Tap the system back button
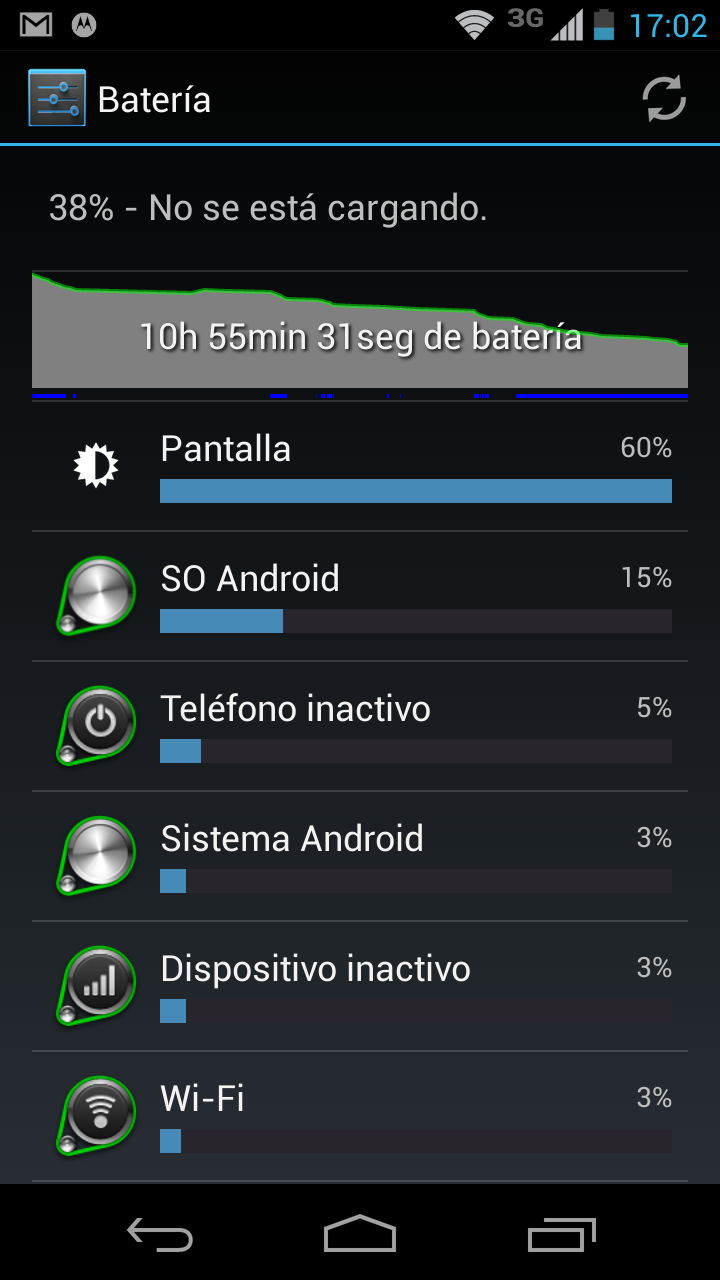This screenshot has height=1280, width=720. point(160,1234)
